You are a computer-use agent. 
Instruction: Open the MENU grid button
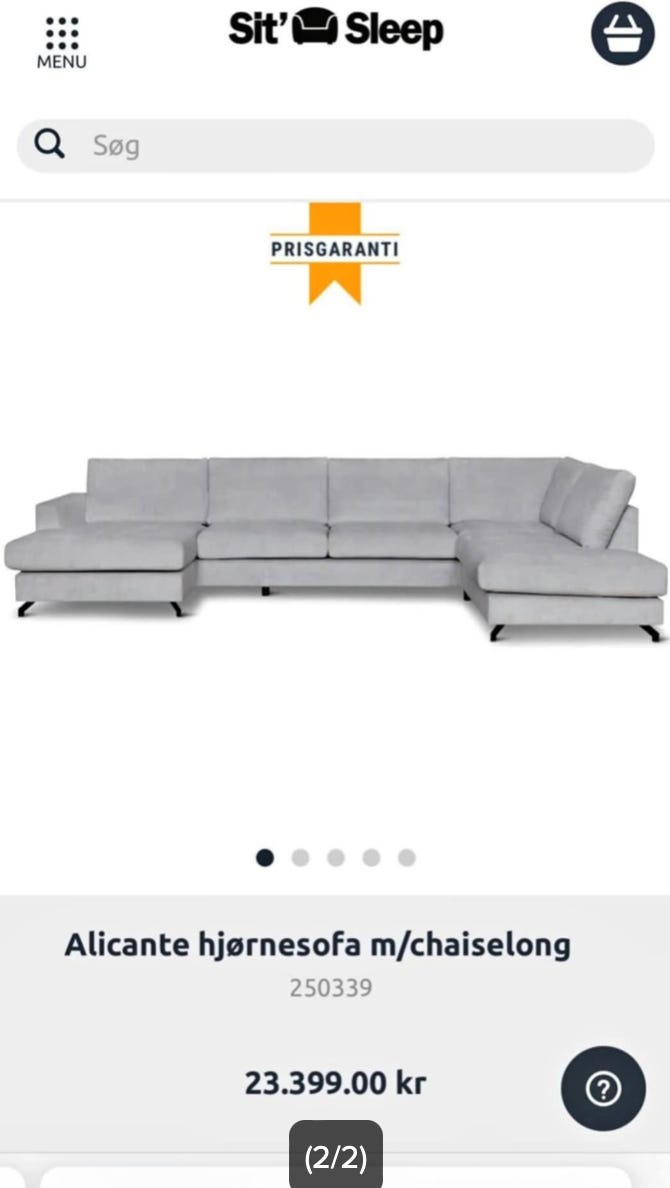62,42
